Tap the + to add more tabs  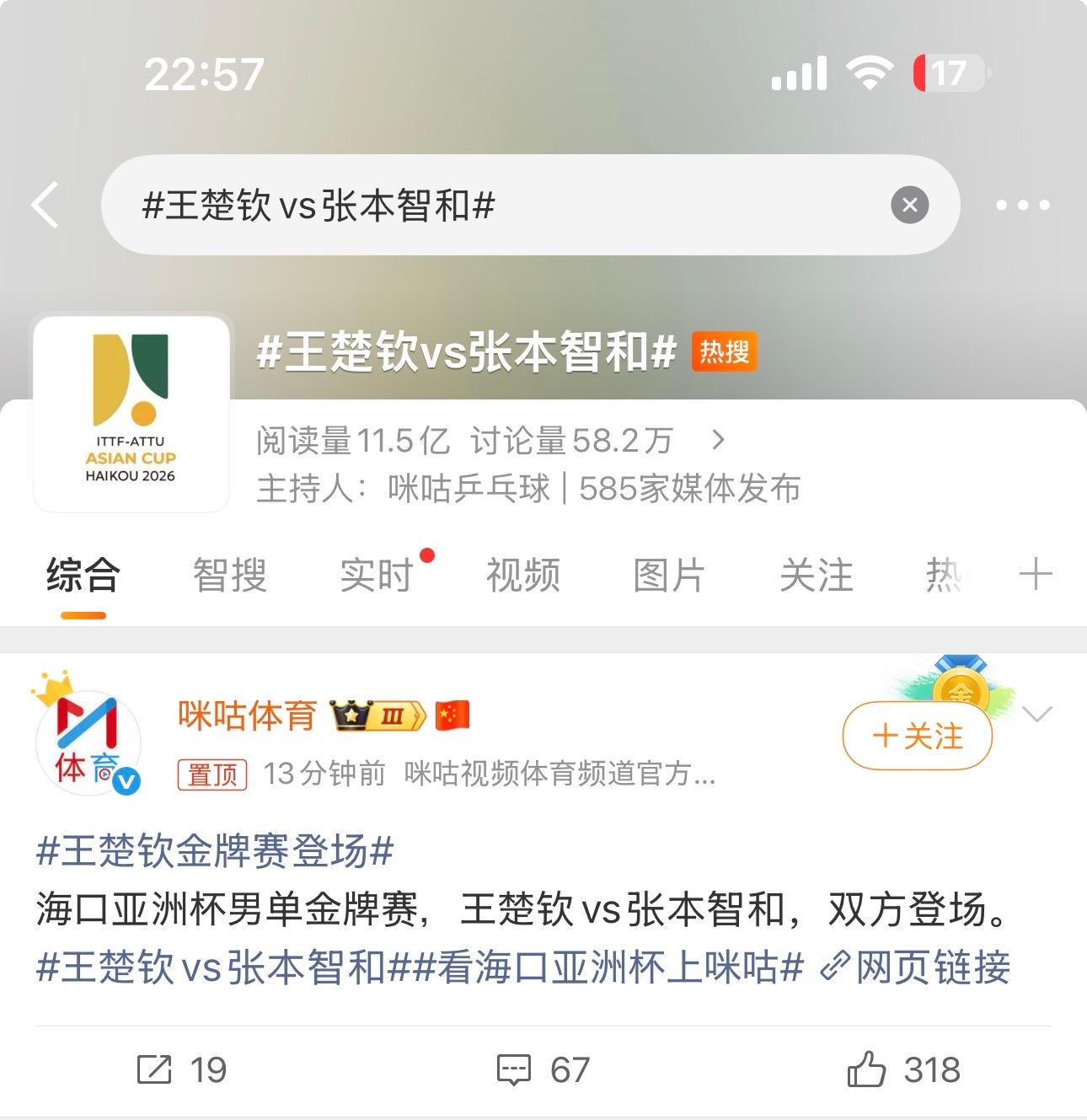pos(1036,575)
